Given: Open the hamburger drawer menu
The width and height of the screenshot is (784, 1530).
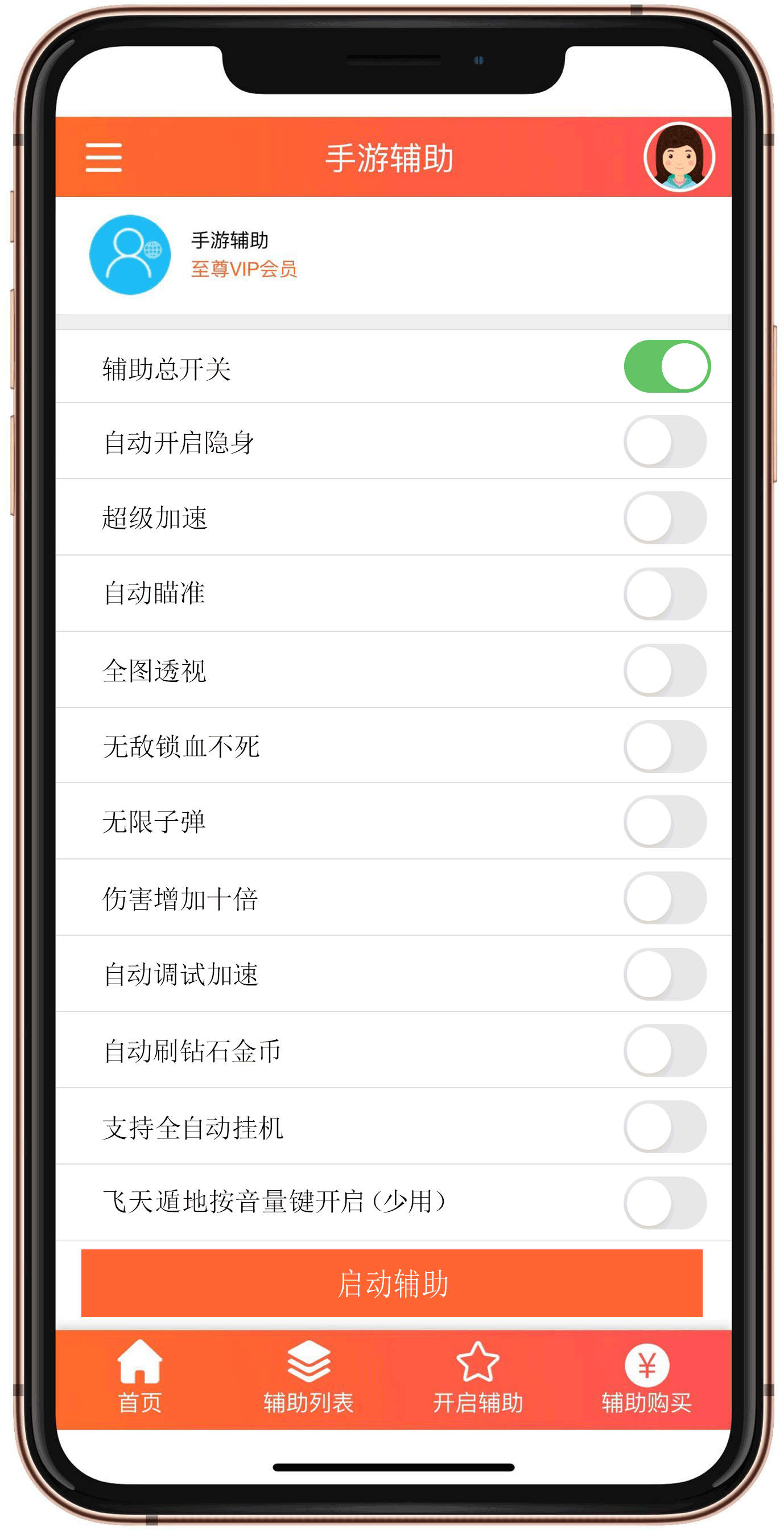Looking at the screenshot, I should pos(104,158).
